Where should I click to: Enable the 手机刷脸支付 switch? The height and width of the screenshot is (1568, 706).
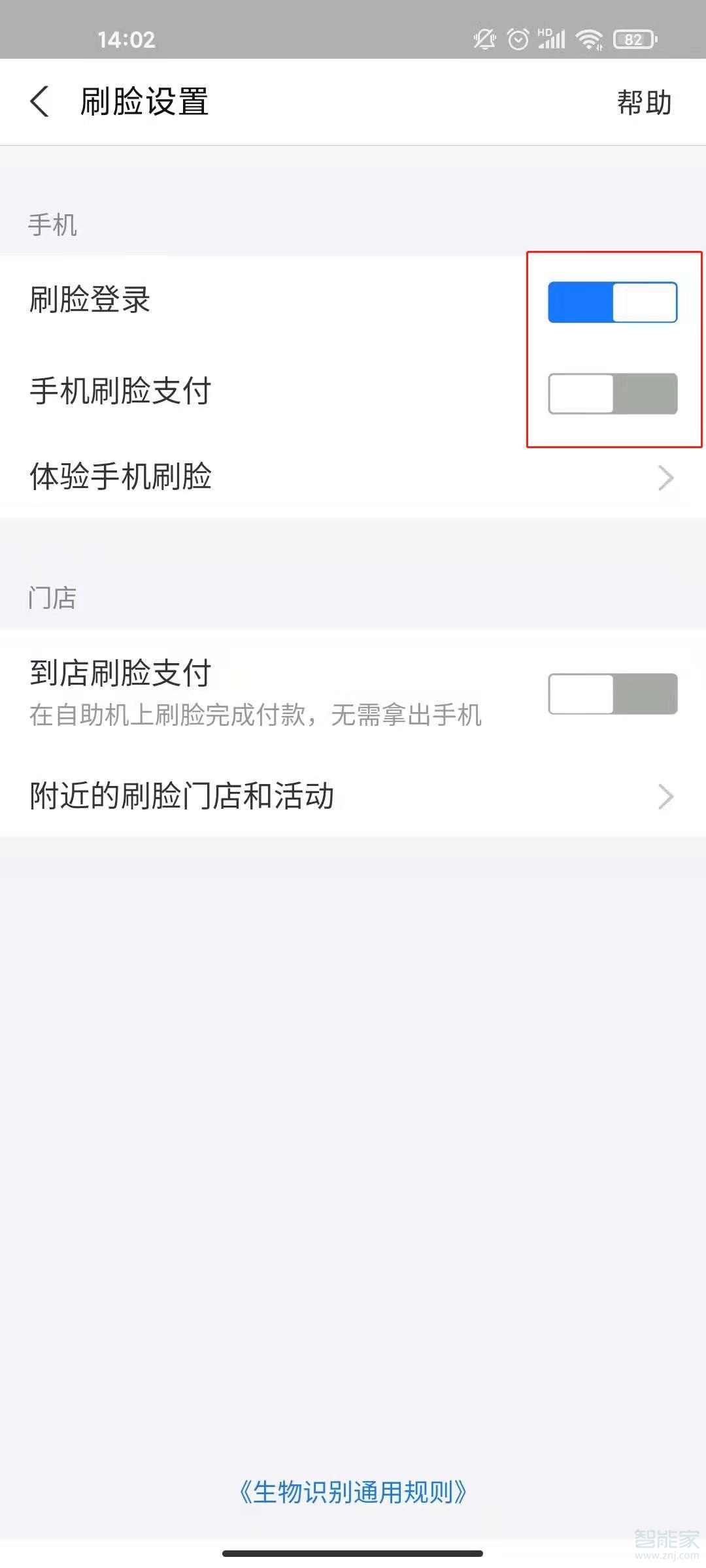click(x=613, y=394)
